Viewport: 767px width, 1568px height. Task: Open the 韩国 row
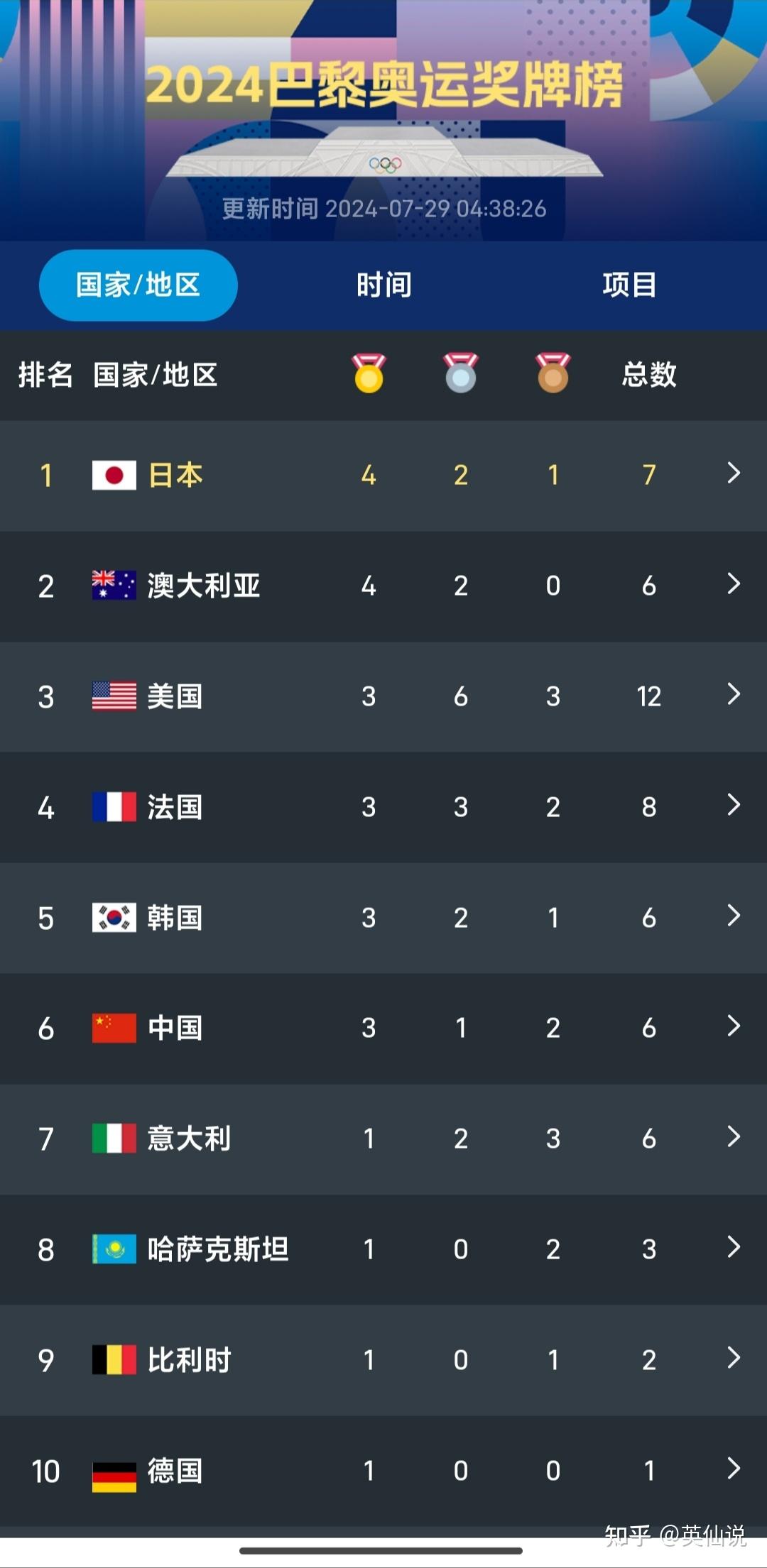point(383,918)
